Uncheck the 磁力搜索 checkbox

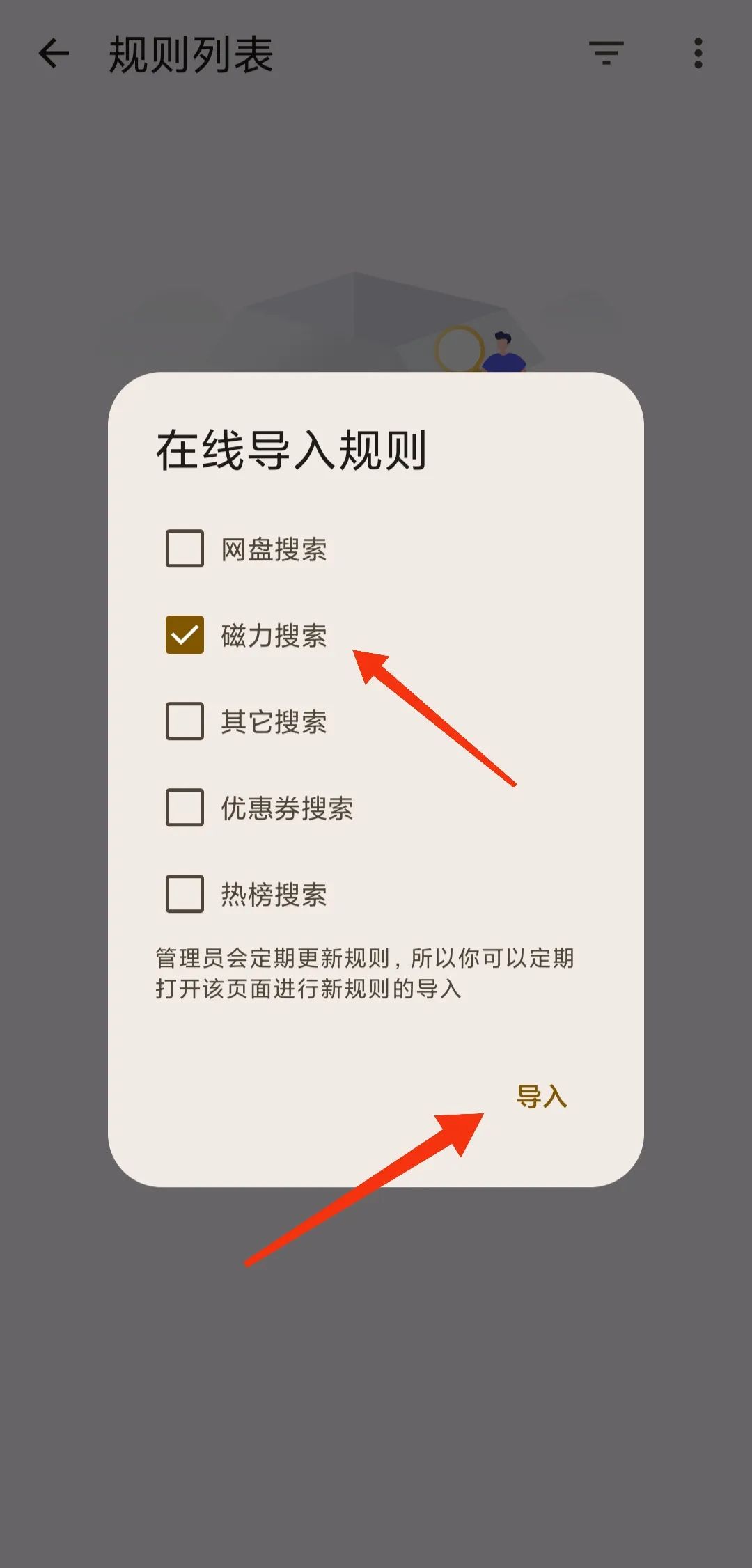185,635
